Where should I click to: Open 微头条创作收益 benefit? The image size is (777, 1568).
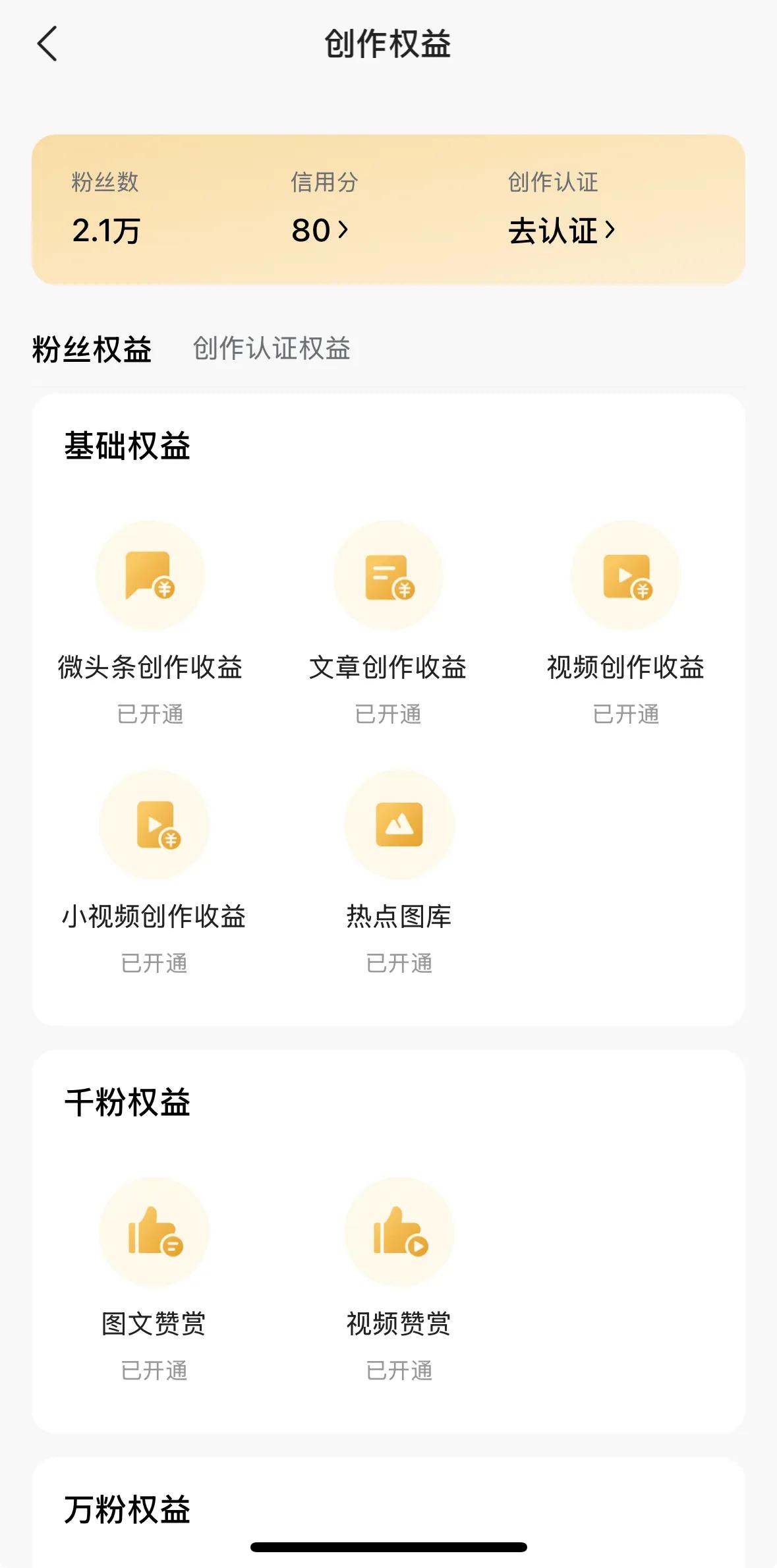[150, 624]
